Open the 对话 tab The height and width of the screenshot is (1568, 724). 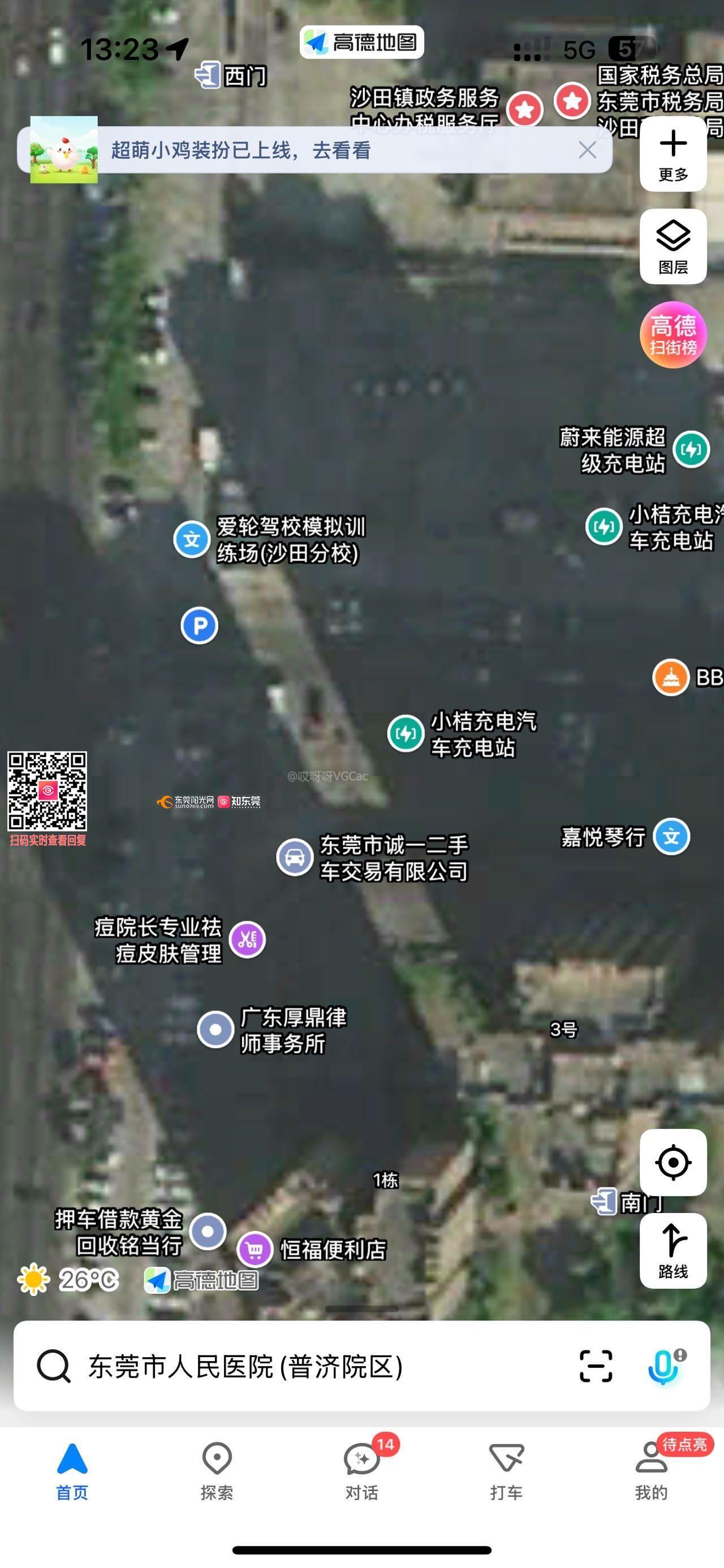361,1471
